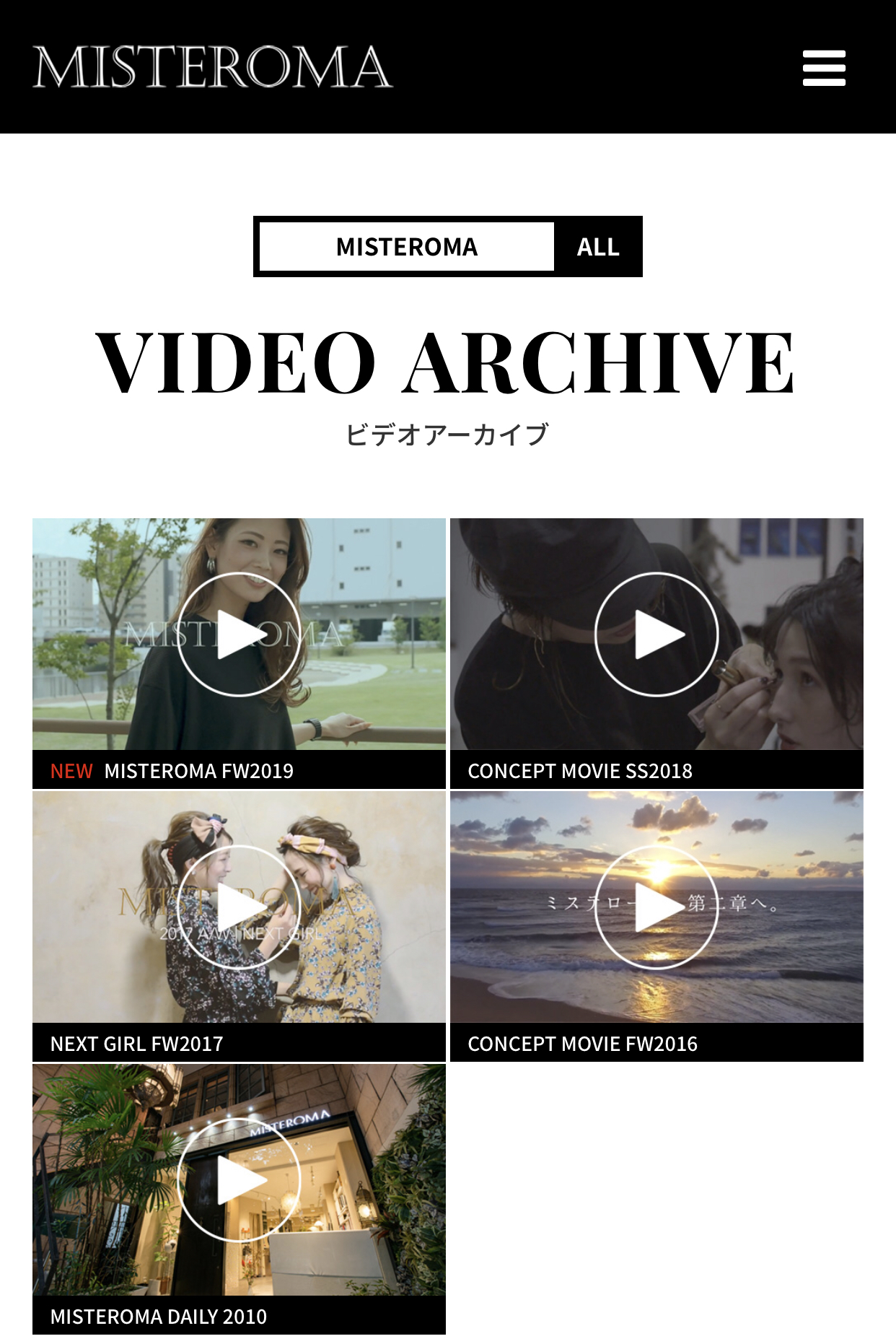Image resolution: width=896 pixels, height=1344 pixels.
Task: Select the MISTEROMA filter tab
Action: coord(407,247)
